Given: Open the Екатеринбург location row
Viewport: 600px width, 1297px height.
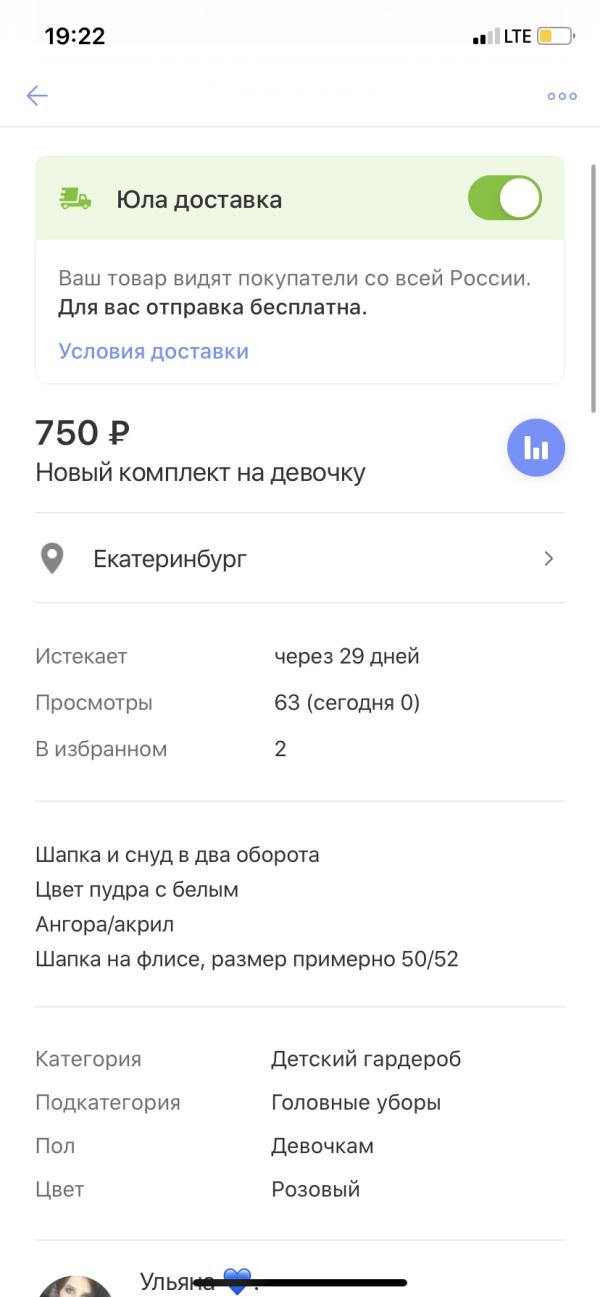Looking at the screenshot, I should tap(300, 558).
